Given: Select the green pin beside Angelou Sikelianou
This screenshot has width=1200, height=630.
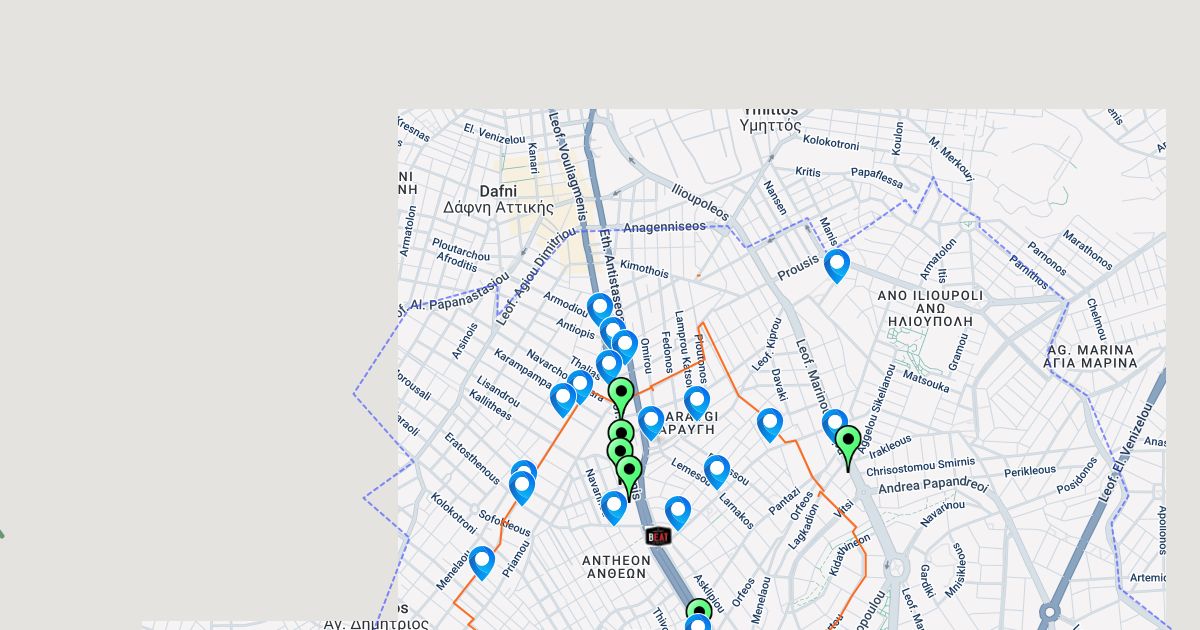Looking at the screenshot, I should point(848,444).
